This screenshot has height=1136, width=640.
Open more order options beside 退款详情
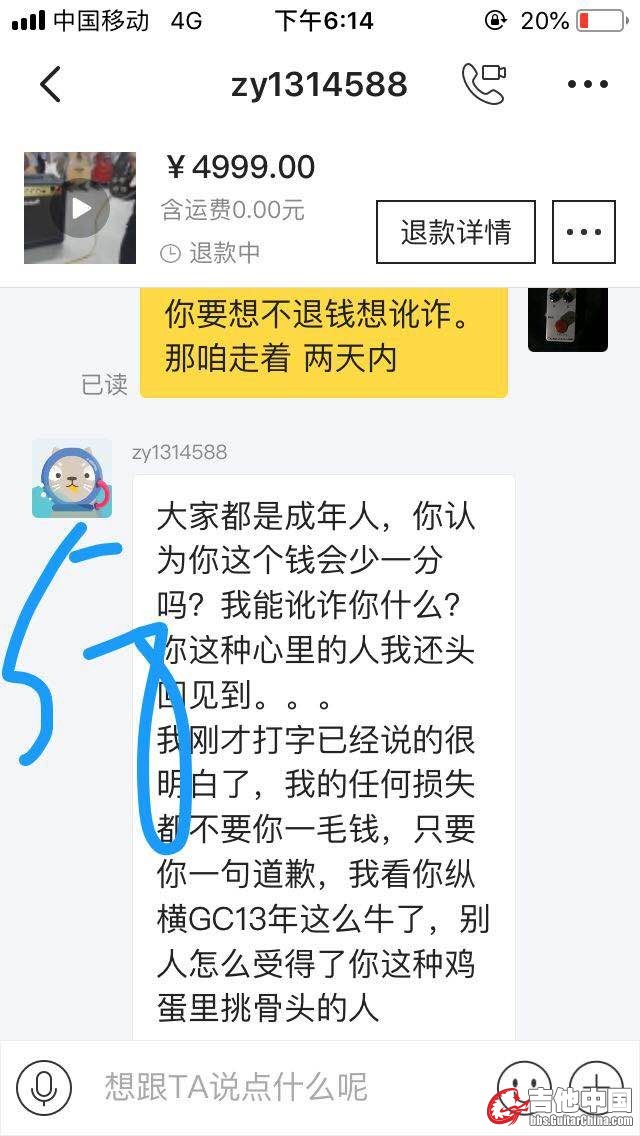coord(584,232)
